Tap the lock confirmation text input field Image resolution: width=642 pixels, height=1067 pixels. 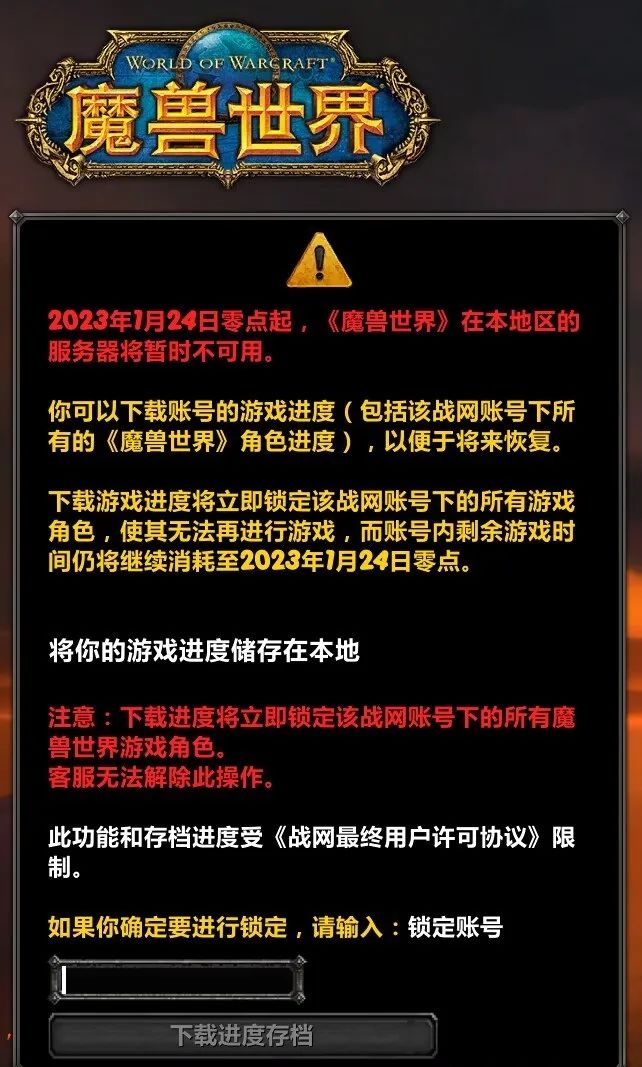[x=176, y=980]
